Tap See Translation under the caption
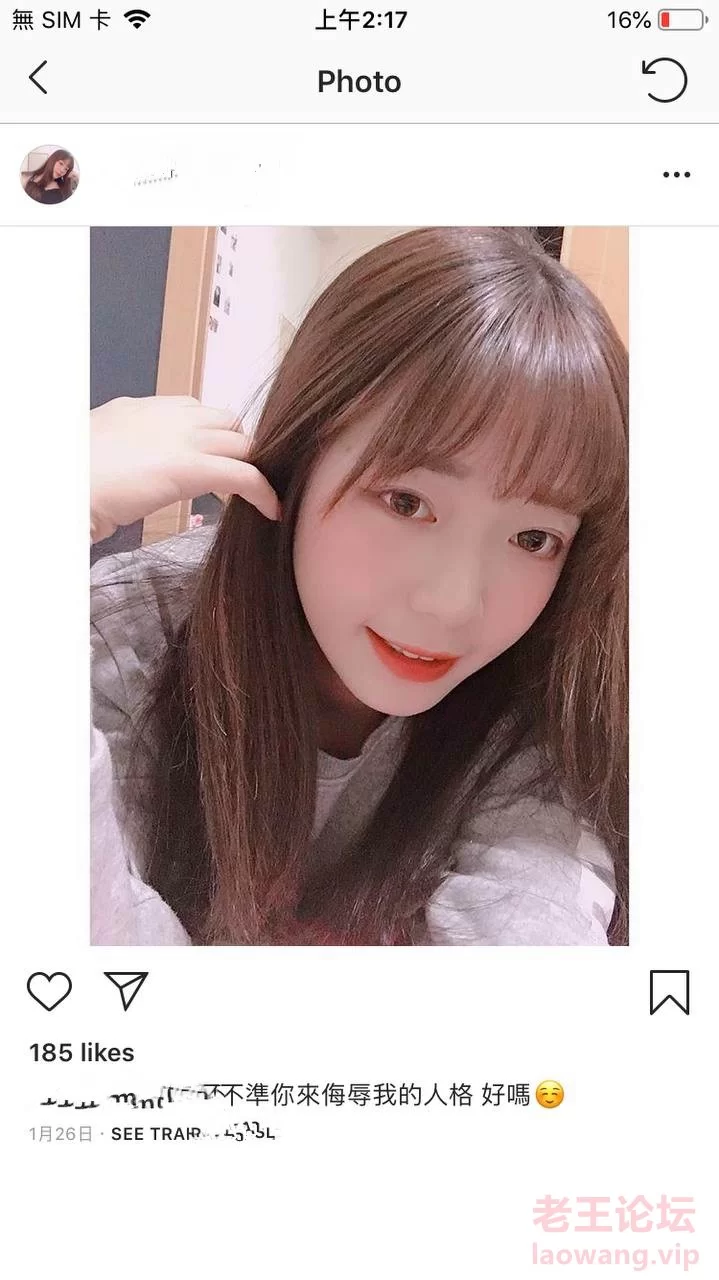Screen dimensions: 719x1280 (192, 1134)
